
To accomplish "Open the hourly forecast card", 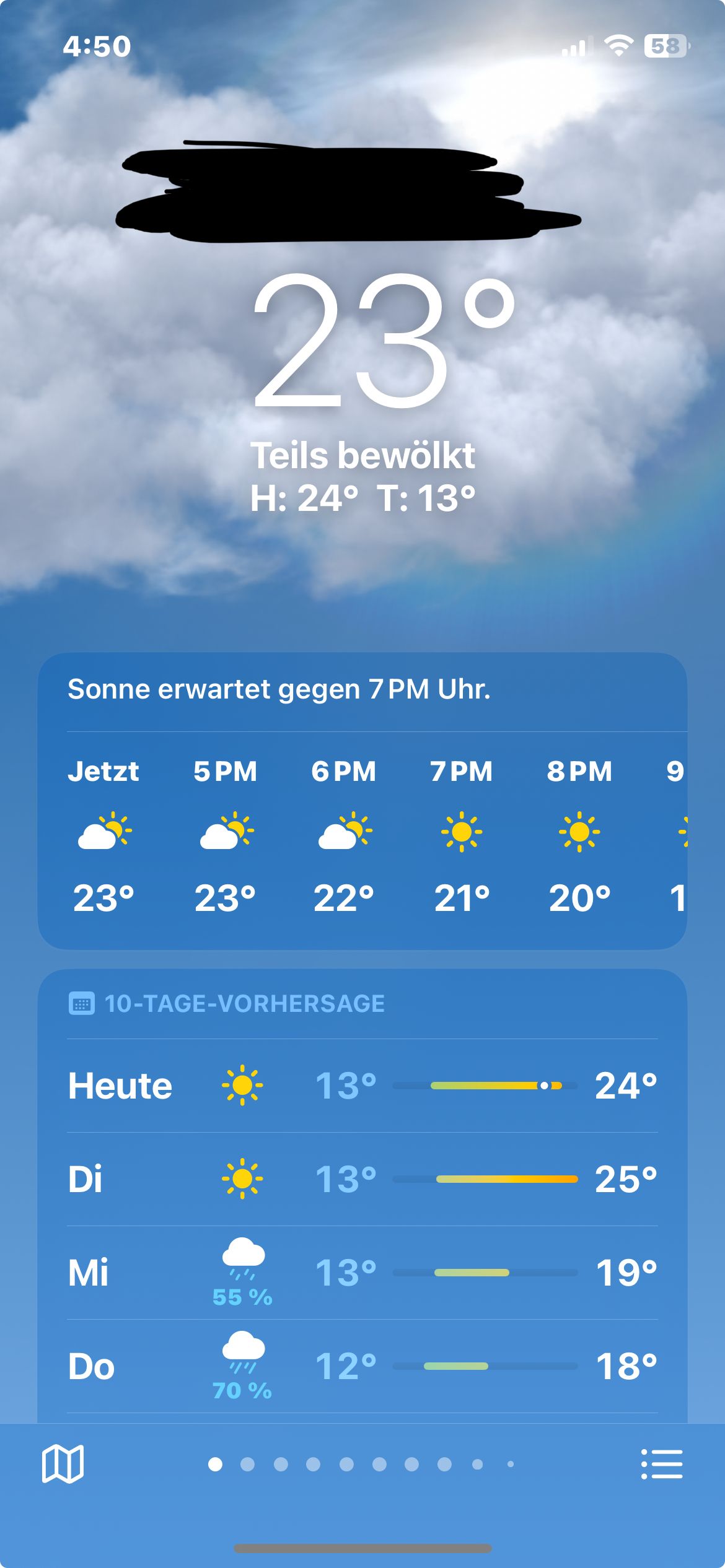I will point(362,801).
